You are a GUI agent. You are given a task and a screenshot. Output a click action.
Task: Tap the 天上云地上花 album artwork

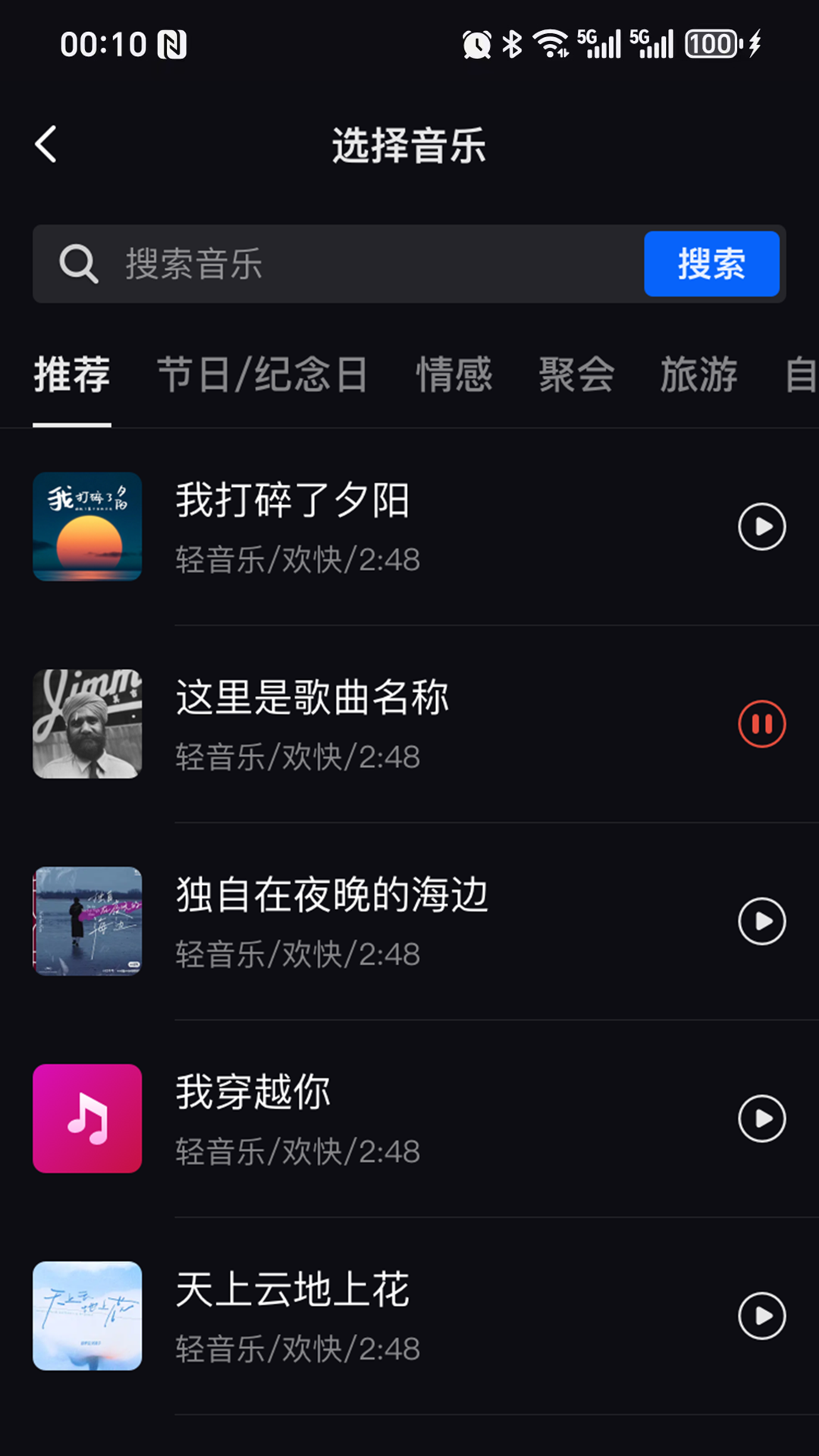pyautogui.click(x=86, y=1316)
